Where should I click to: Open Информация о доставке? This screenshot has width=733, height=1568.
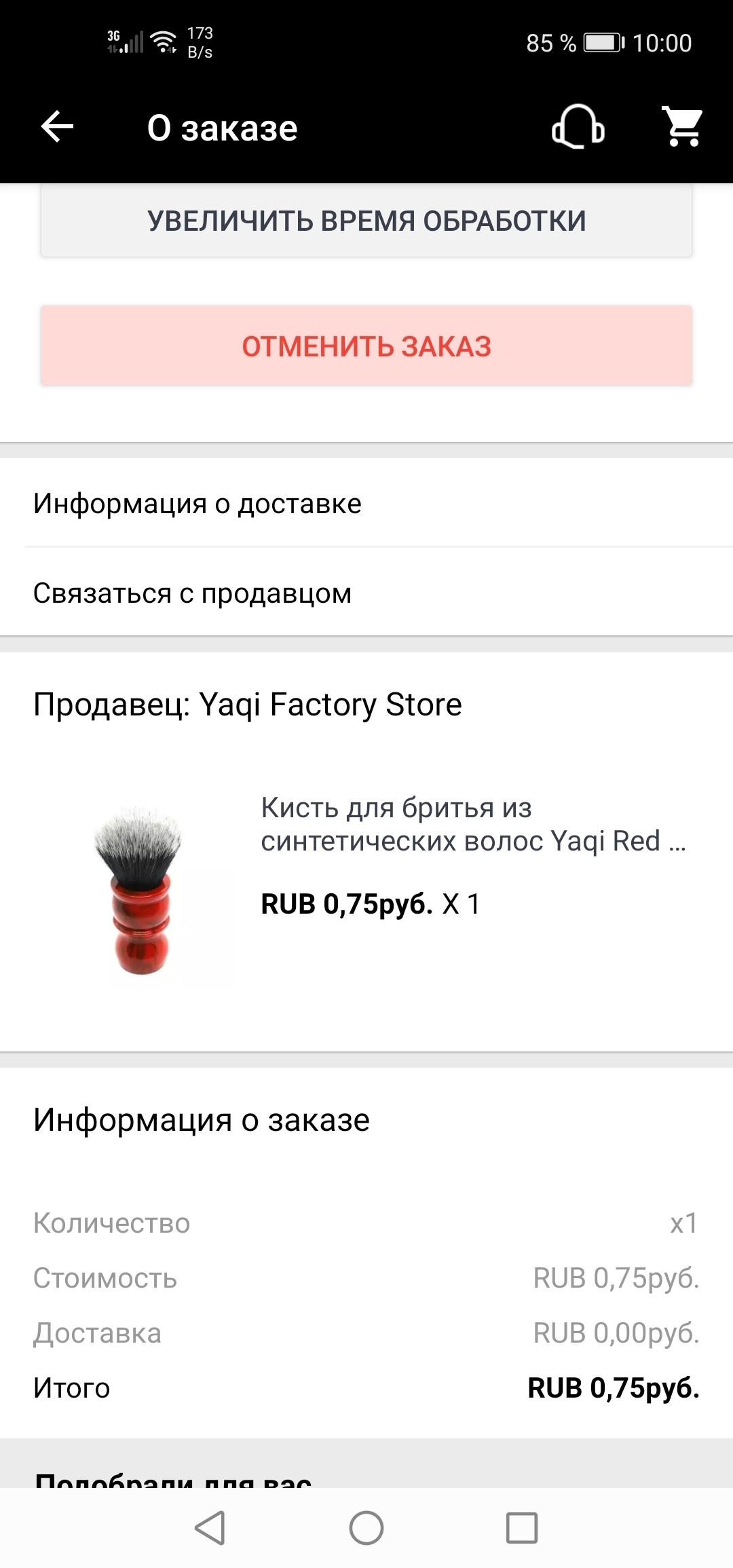(366, 504)
